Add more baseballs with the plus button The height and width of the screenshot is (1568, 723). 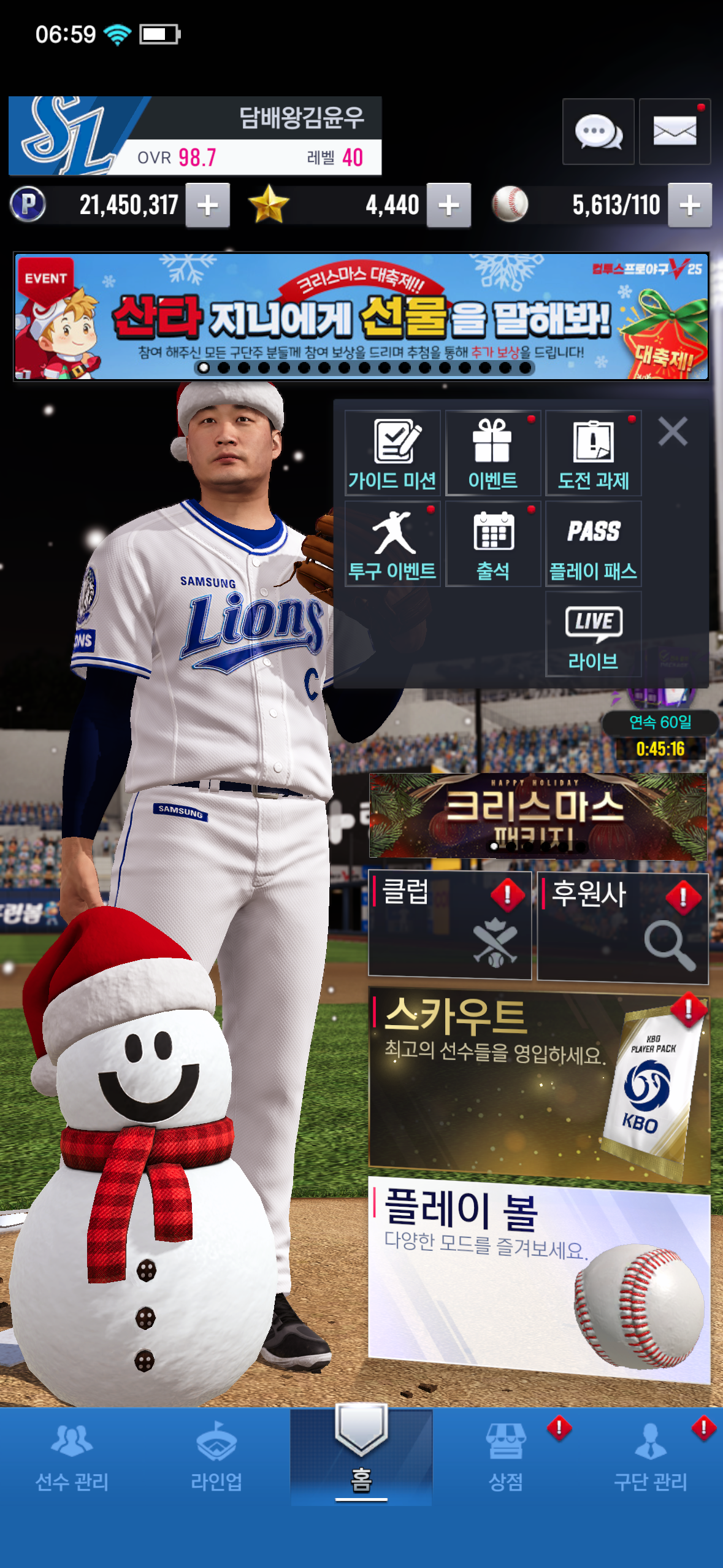[x=689, y=206]
